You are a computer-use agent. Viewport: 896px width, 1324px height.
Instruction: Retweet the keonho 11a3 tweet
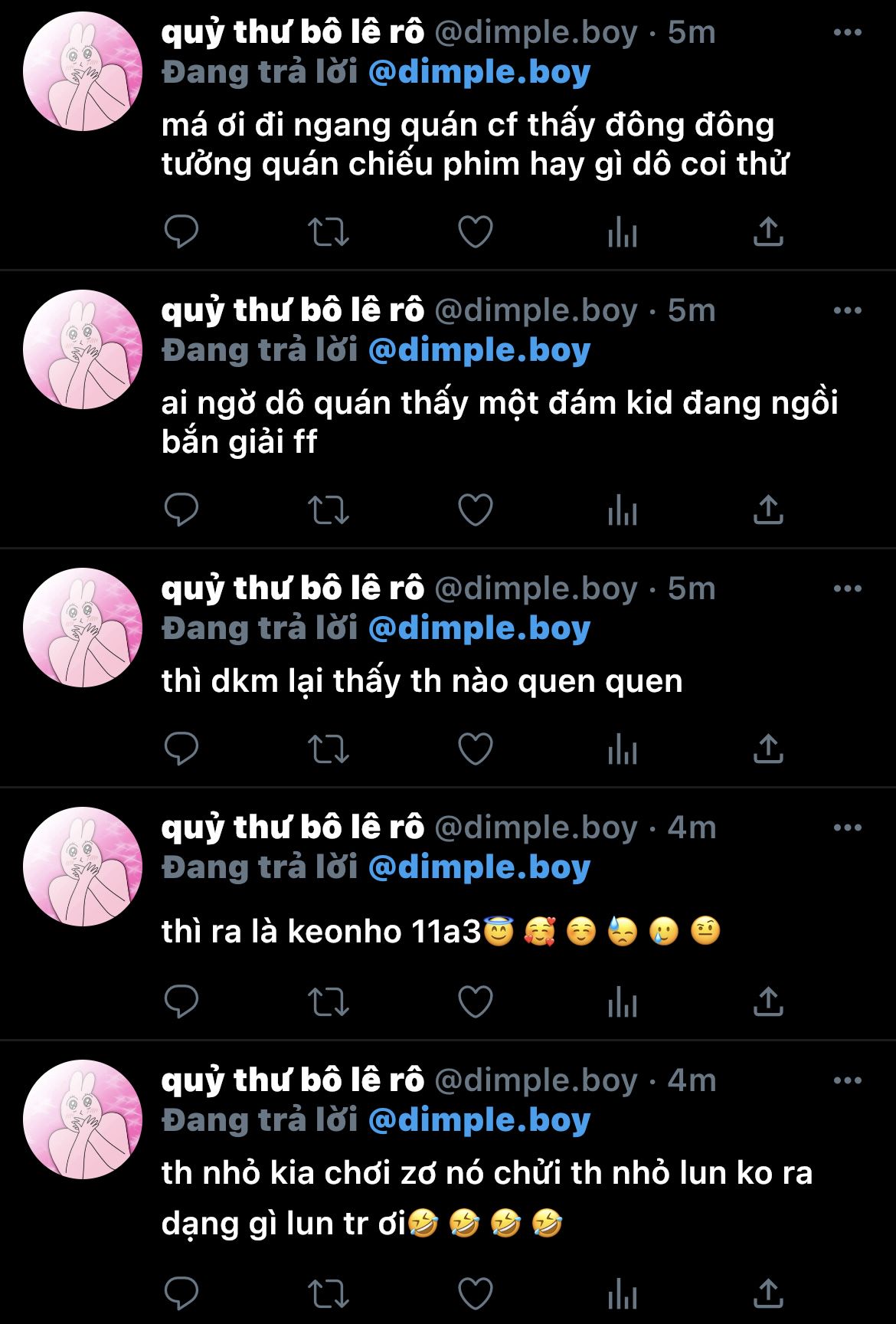point(328,1001)
